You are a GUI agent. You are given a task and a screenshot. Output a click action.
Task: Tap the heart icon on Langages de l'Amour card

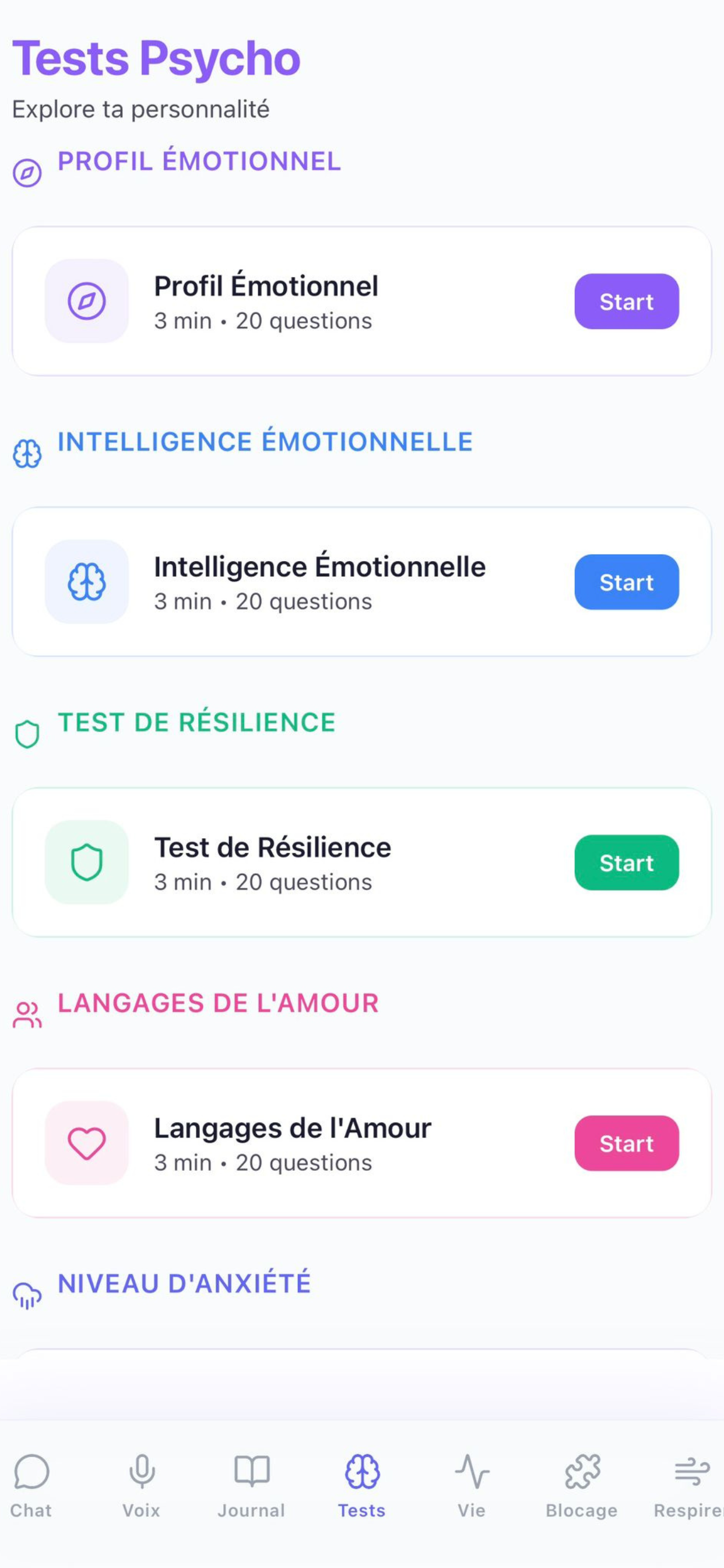pyautogui.click(x=87, y=1143)
